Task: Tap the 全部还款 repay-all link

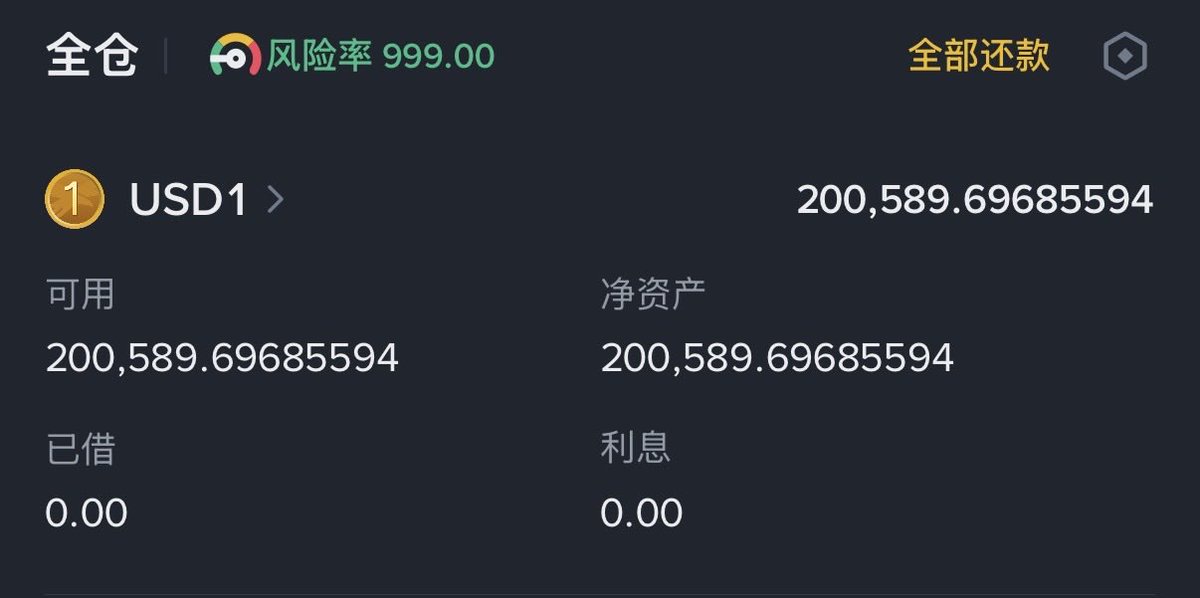Action: coord(978,56)
